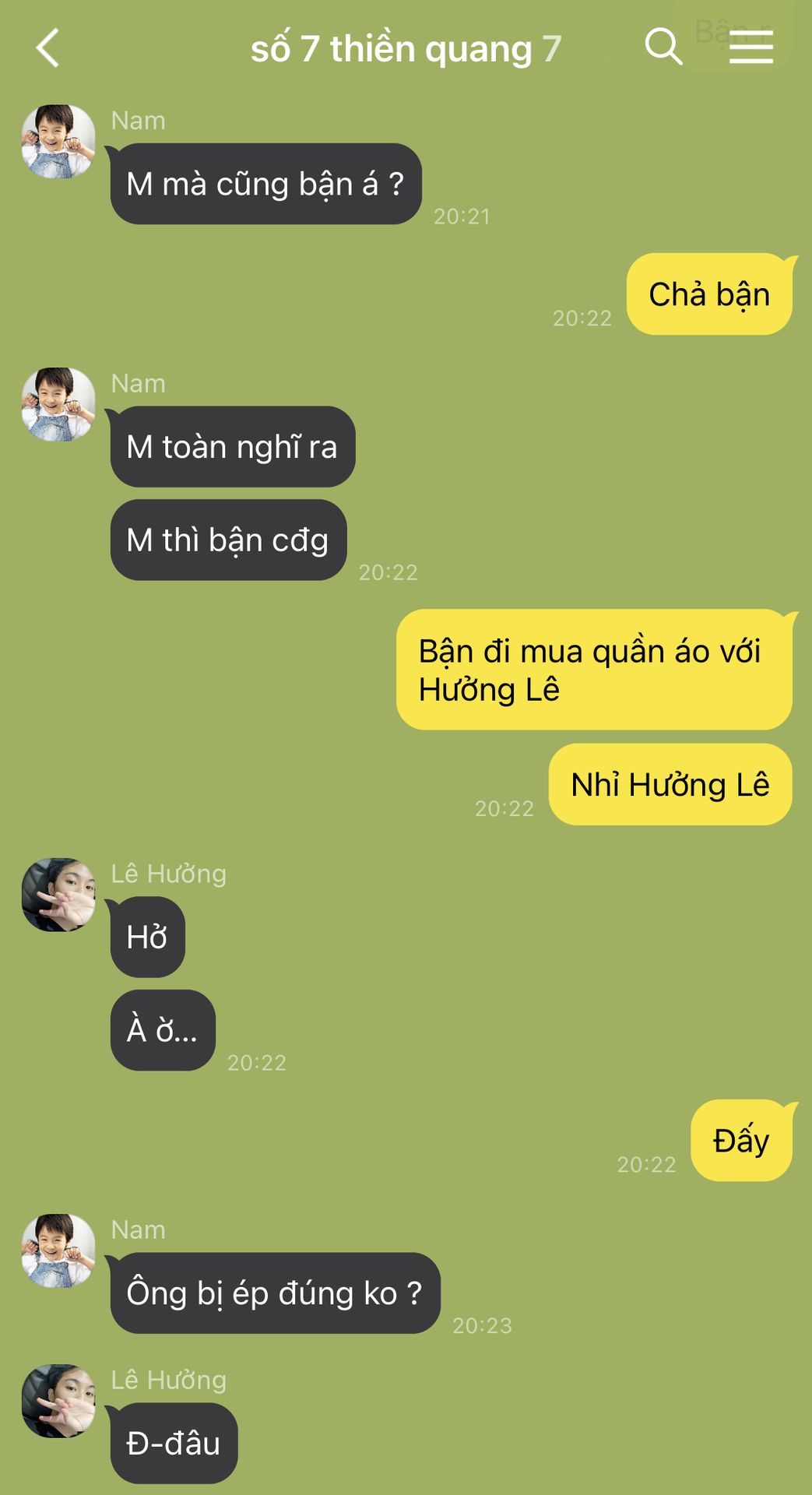View Lê Hưởng's profile picture beside "Hở"

[x=58, y=895]
